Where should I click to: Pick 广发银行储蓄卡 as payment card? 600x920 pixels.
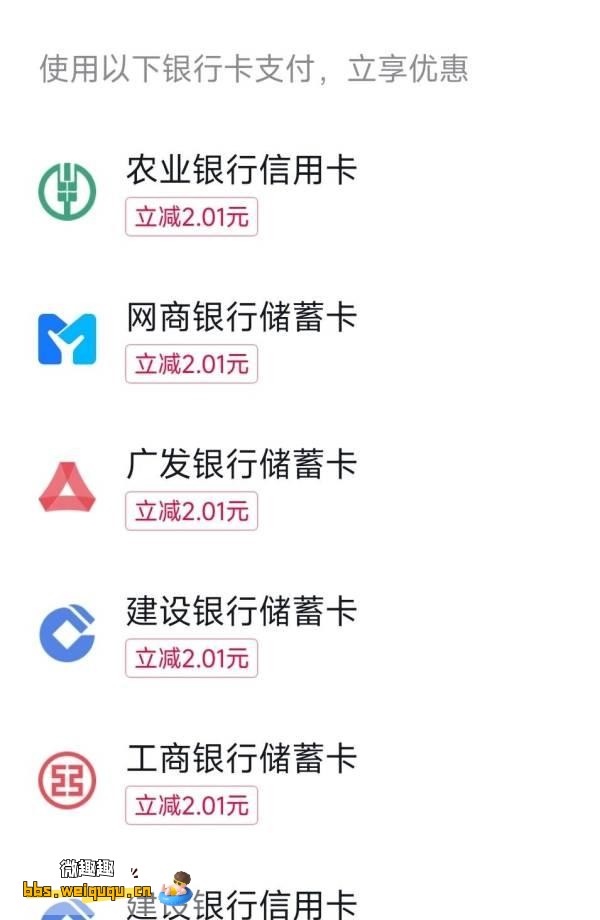click(x=241, y=466)
